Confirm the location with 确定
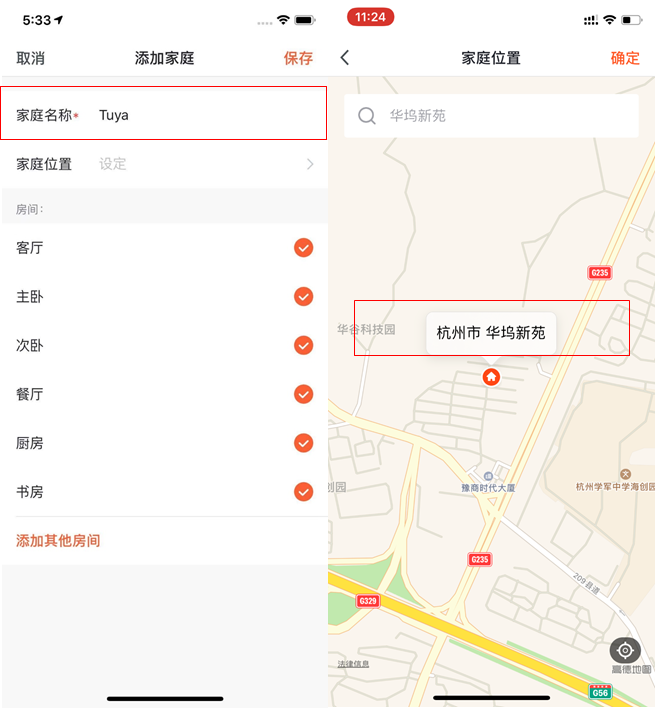 [625, 58]
